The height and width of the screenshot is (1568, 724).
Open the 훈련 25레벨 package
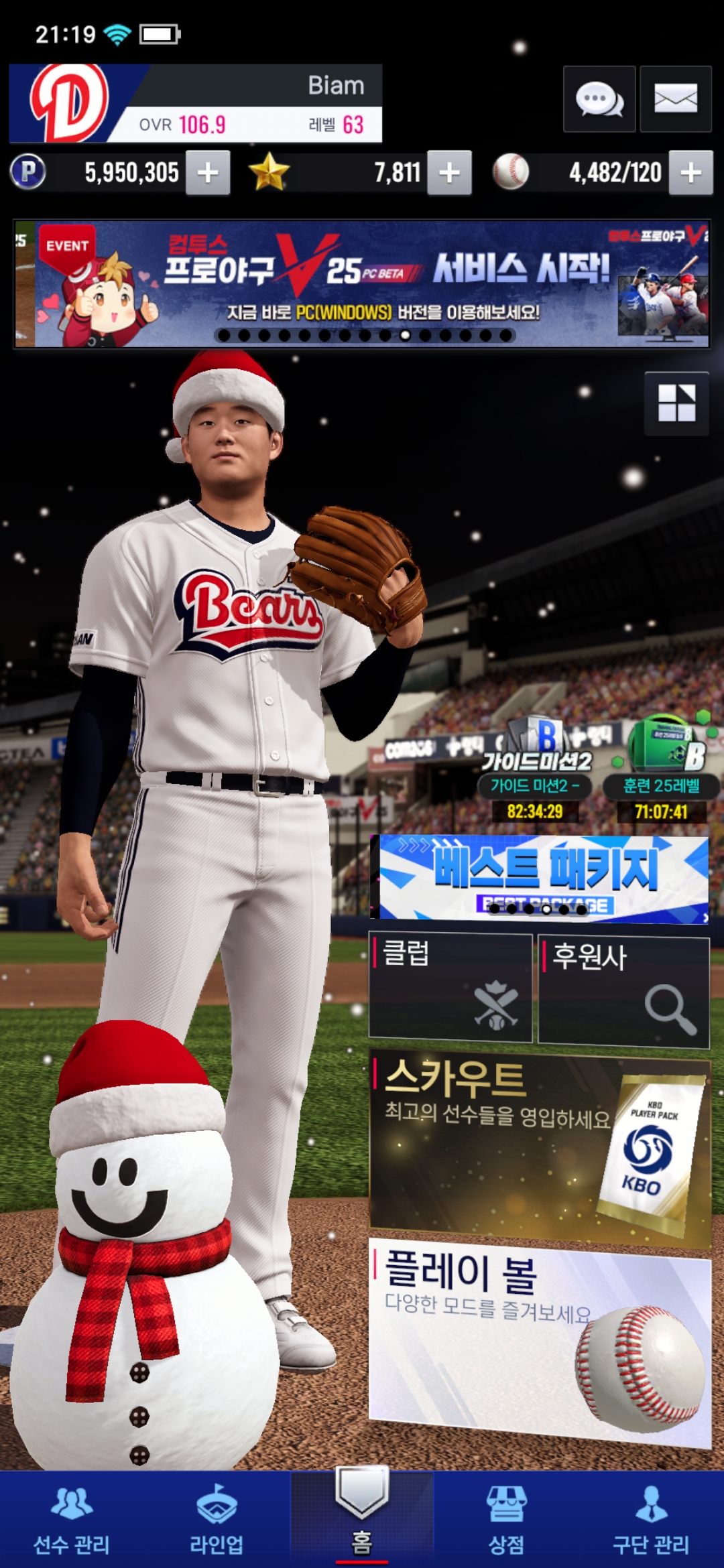point(662,771)
